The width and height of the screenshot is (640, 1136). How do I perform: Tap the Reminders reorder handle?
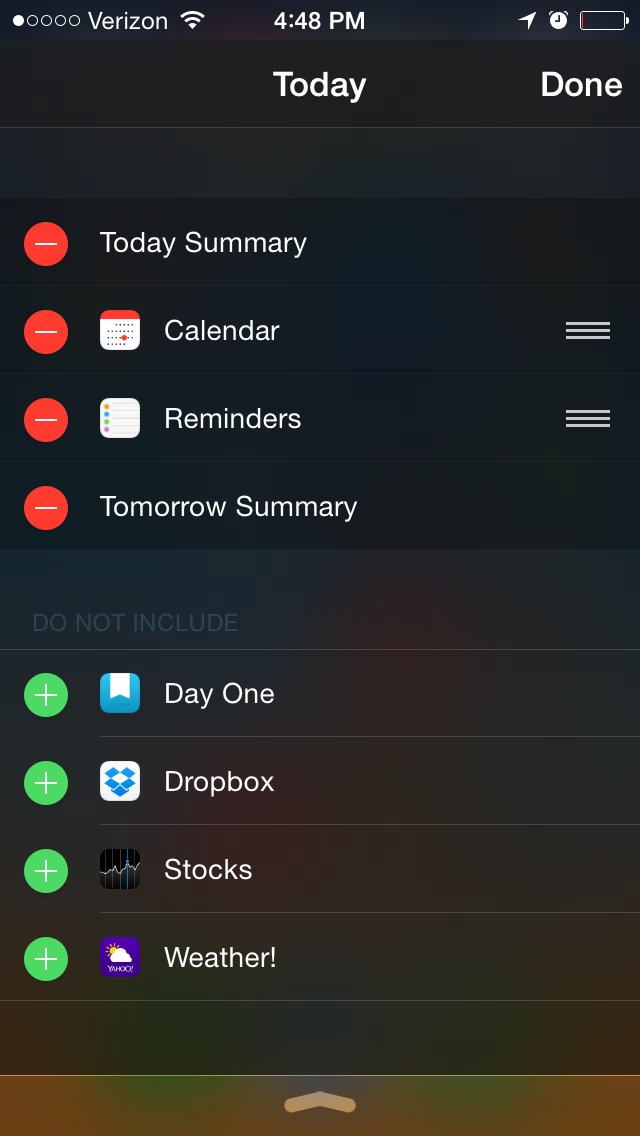(588, 419)
